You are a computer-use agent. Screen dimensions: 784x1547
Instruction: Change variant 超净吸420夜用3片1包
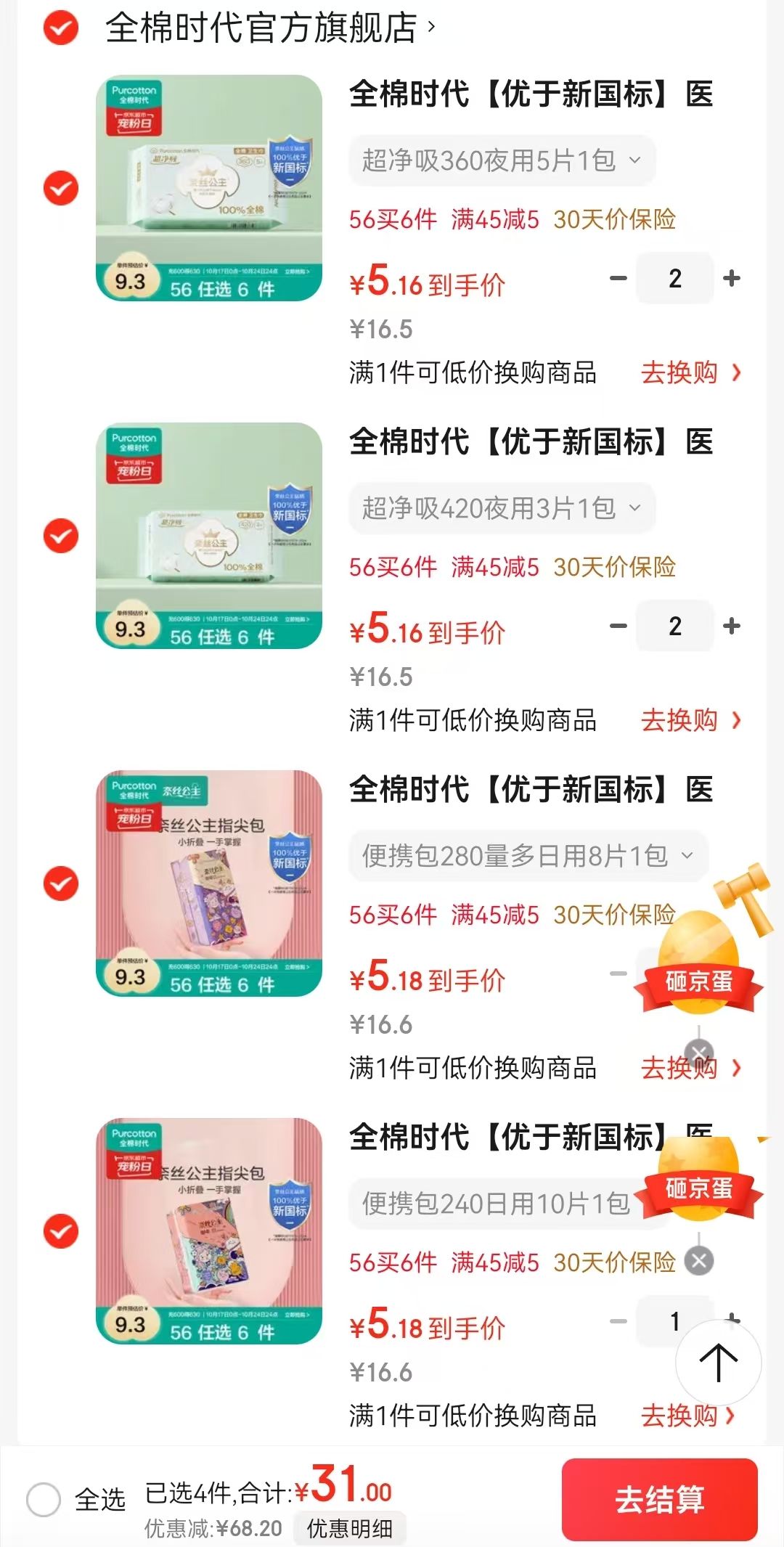click(x=501, y=508)
